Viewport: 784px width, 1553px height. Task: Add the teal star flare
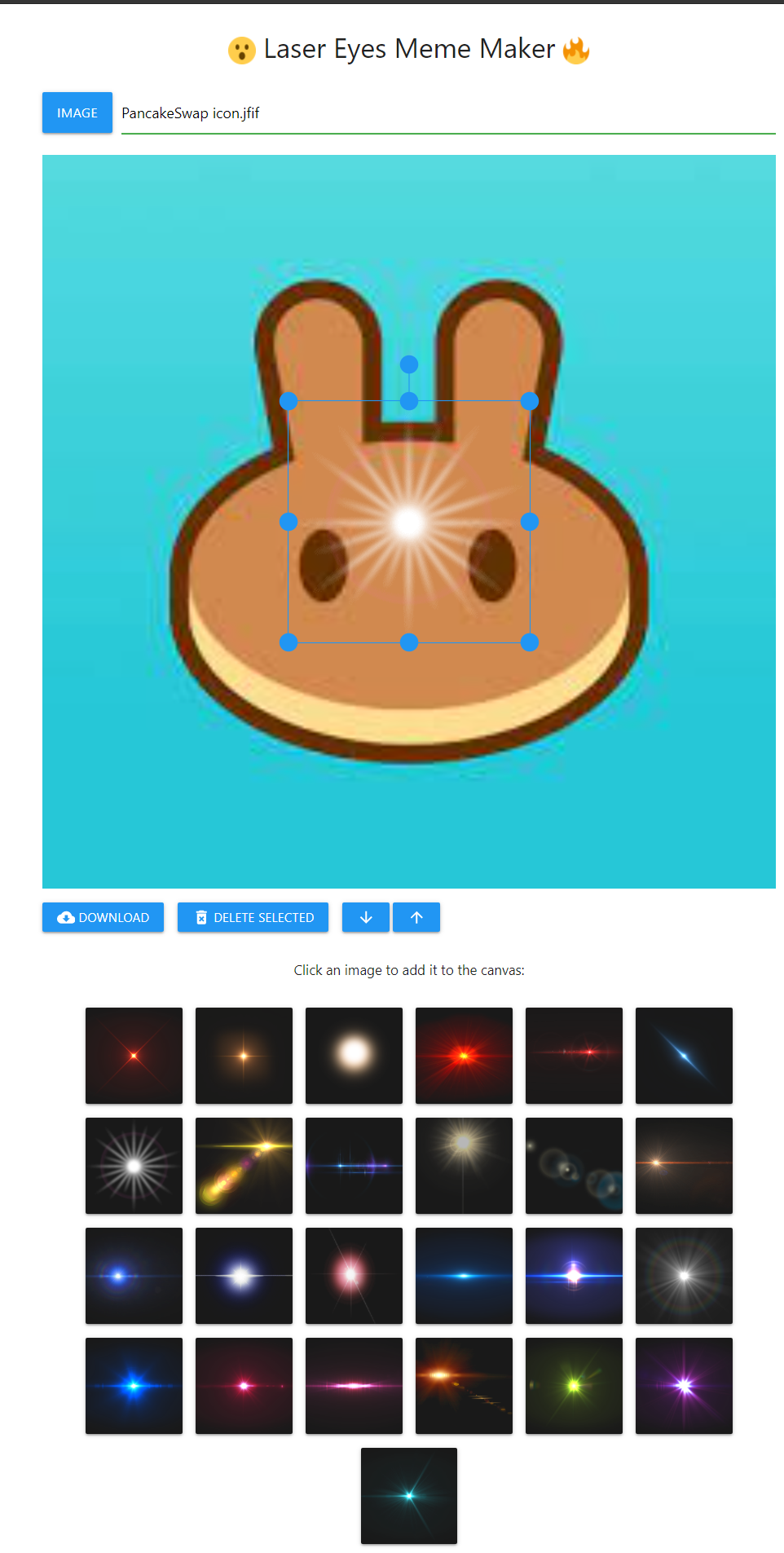(x=409, y=1496)
